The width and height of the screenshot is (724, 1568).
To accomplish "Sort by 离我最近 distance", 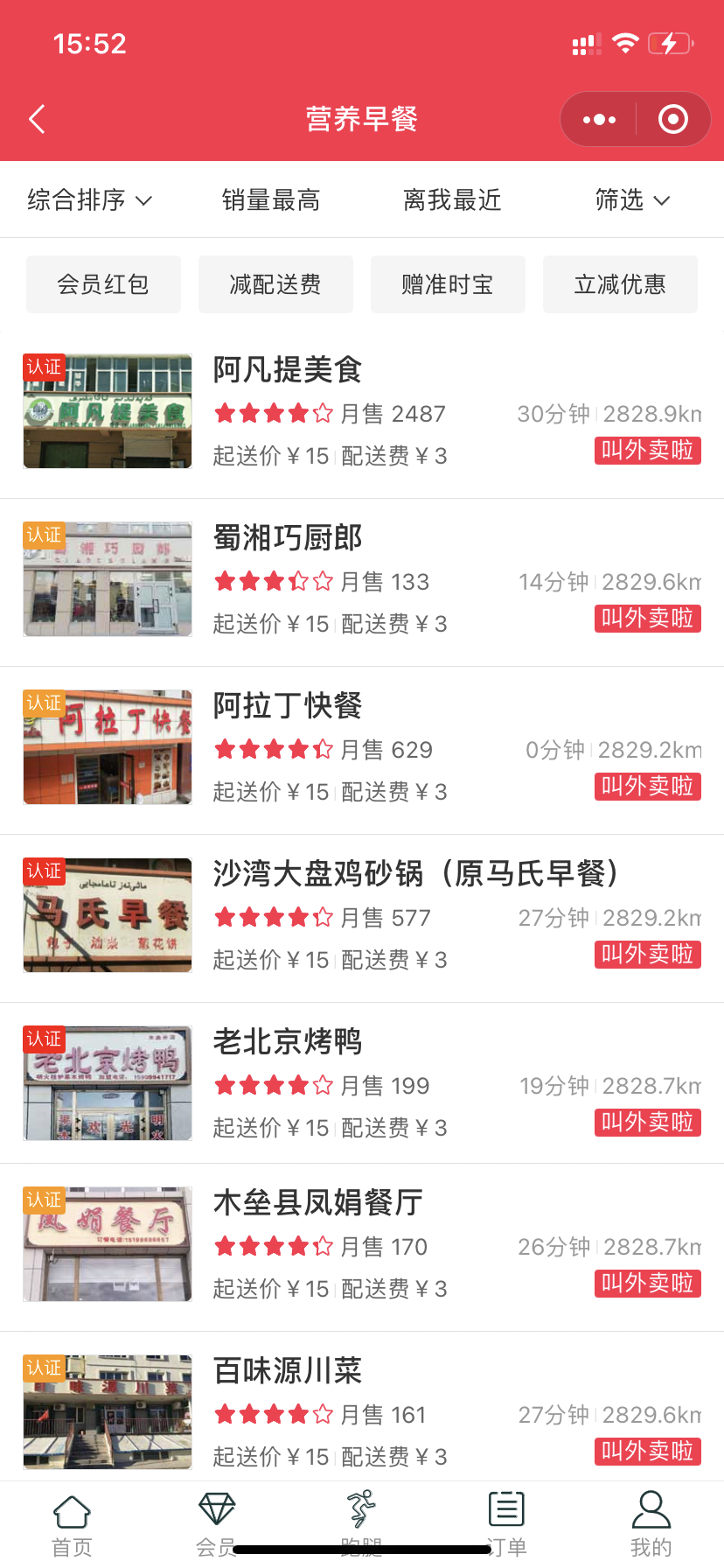I will click(x=452, y=200).
